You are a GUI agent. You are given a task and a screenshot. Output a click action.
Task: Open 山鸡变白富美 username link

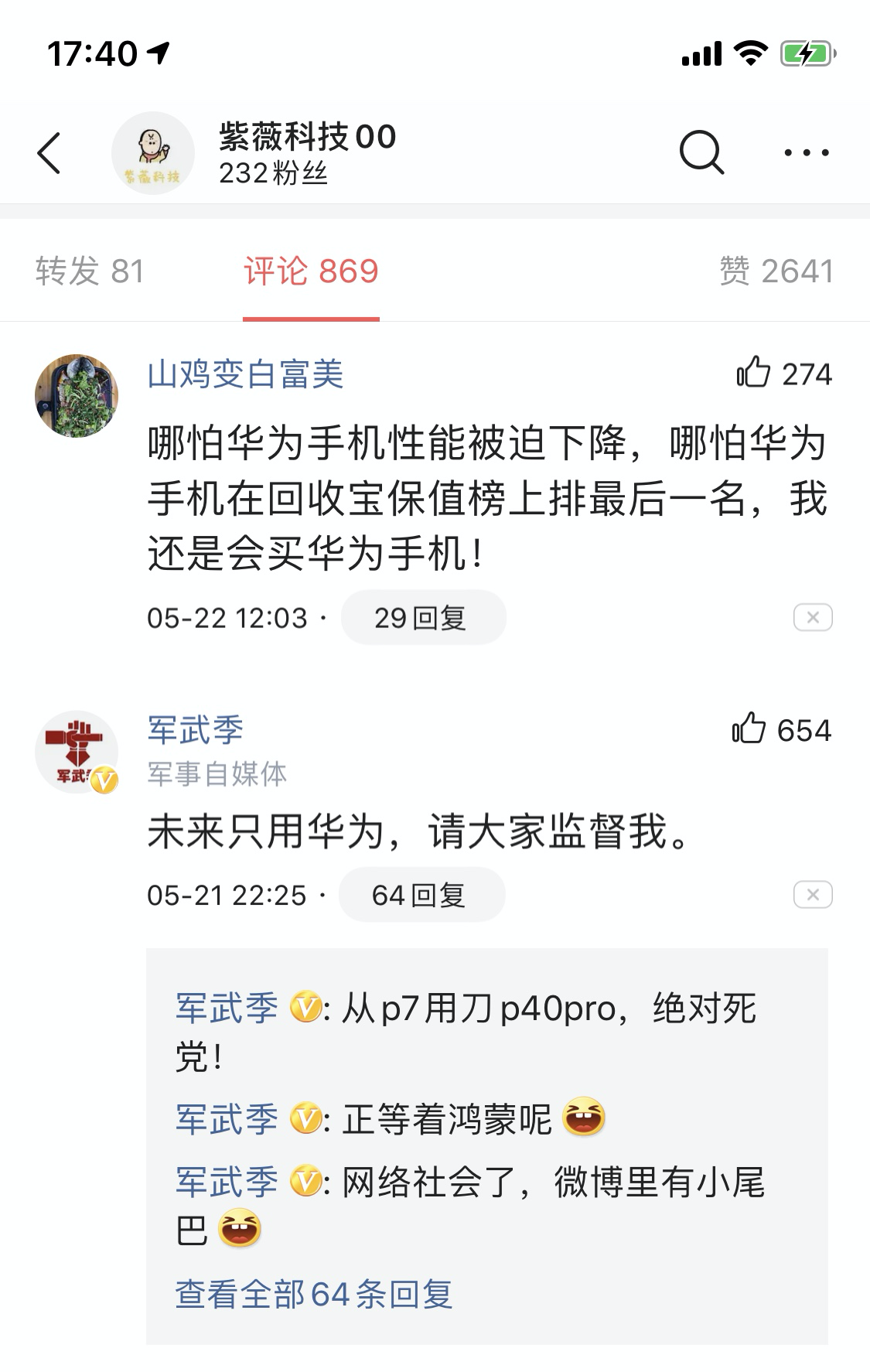coord(245,374)
